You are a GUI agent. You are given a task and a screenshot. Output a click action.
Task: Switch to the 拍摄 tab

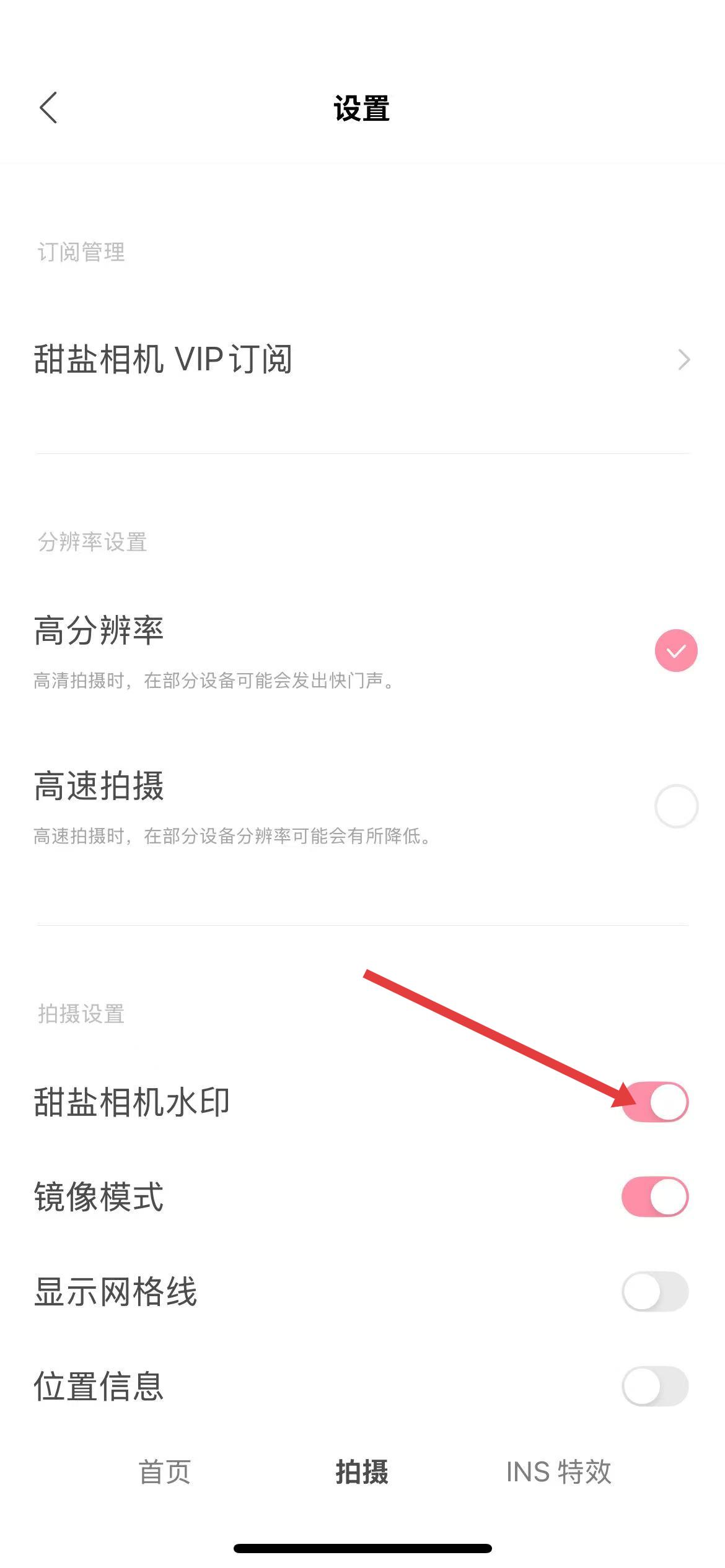(362, 1472)
